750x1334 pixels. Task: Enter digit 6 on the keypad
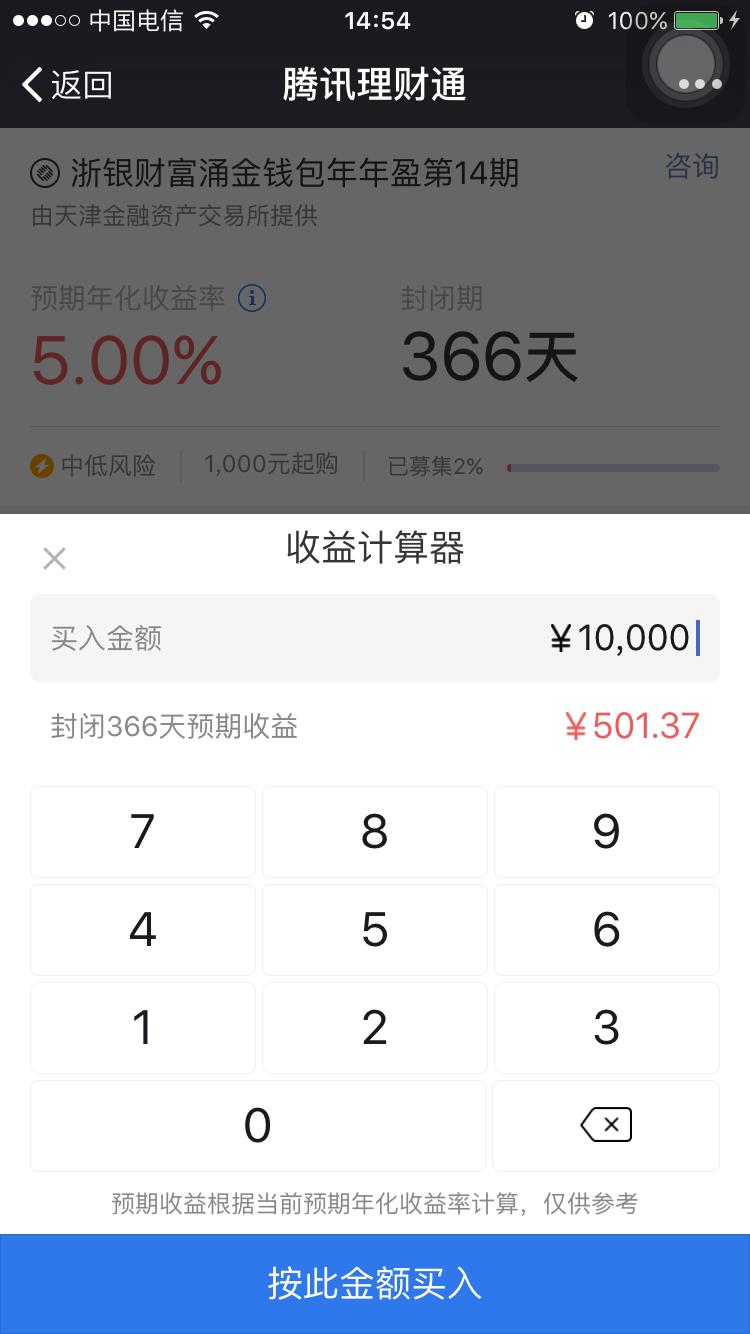[606, 930]
